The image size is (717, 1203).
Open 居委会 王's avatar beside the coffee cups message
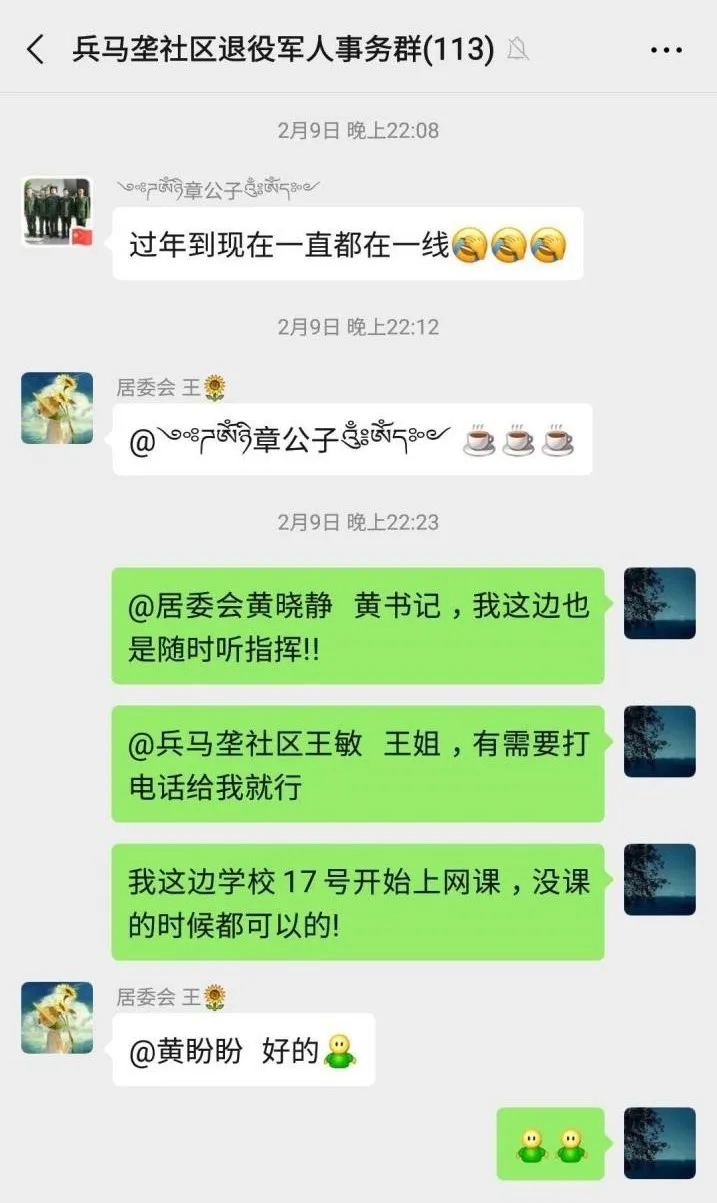pos(57,408)
